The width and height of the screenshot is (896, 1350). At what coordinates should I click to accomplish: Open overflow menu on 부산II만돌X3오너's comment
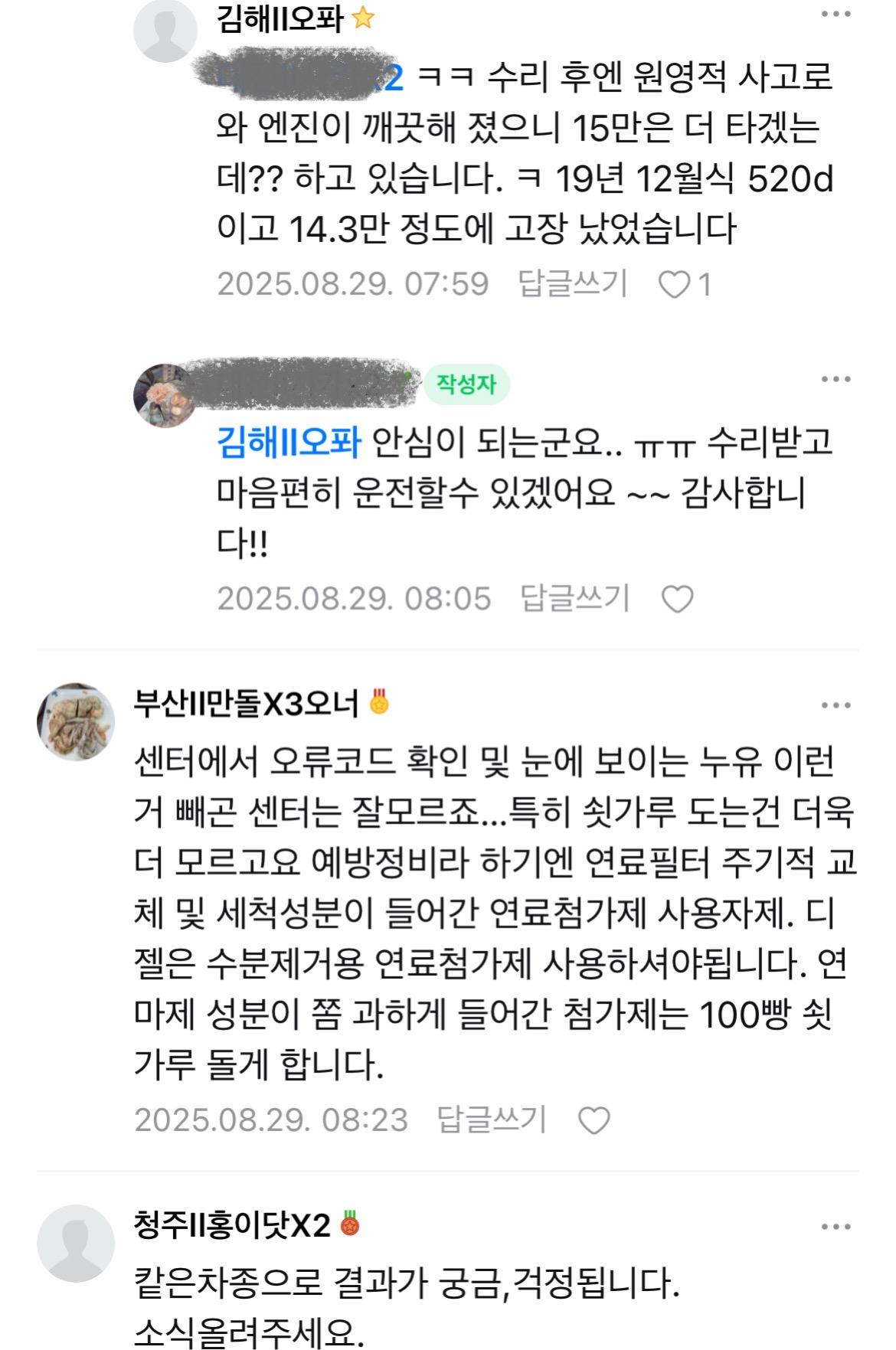point(836,705)
